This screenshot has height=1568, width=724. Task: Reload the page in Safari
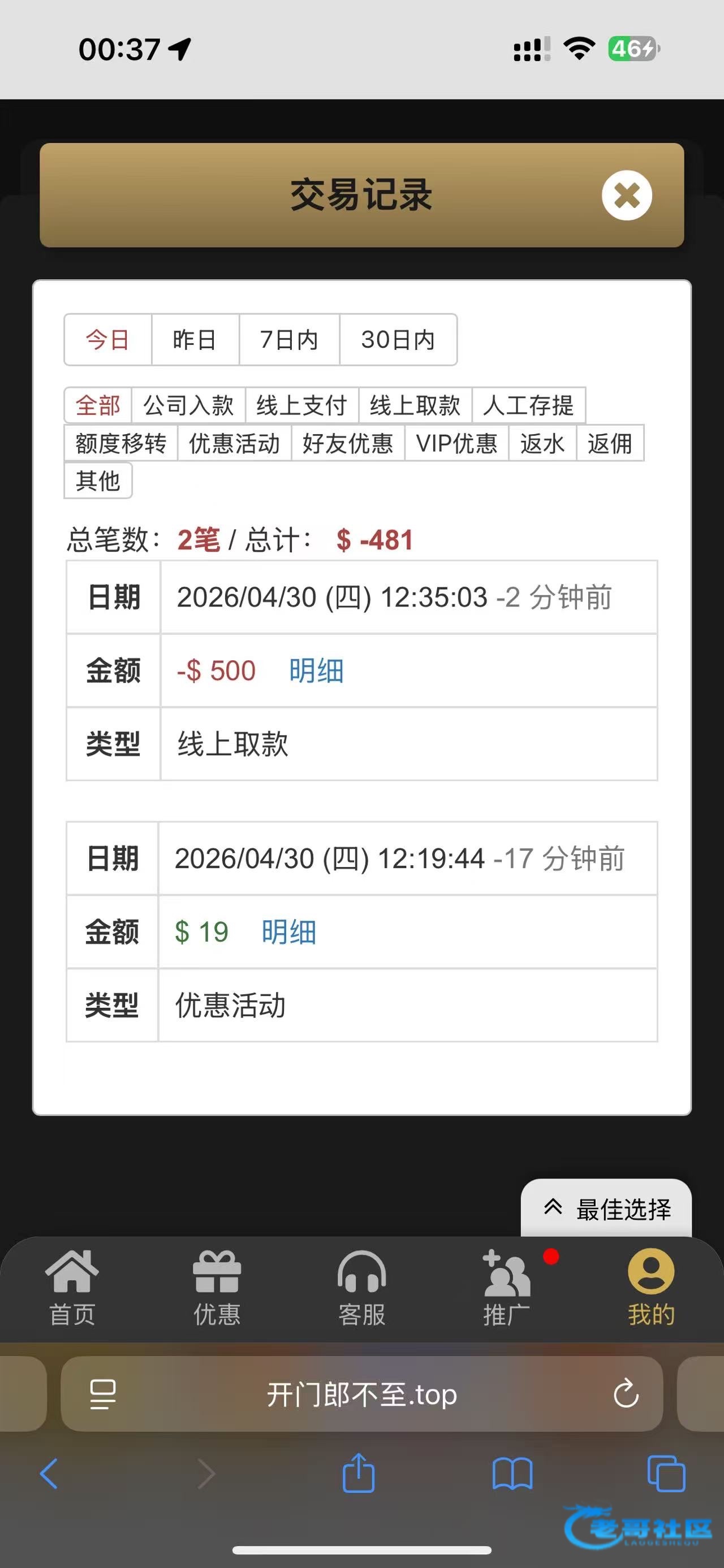click(626, 1394)
